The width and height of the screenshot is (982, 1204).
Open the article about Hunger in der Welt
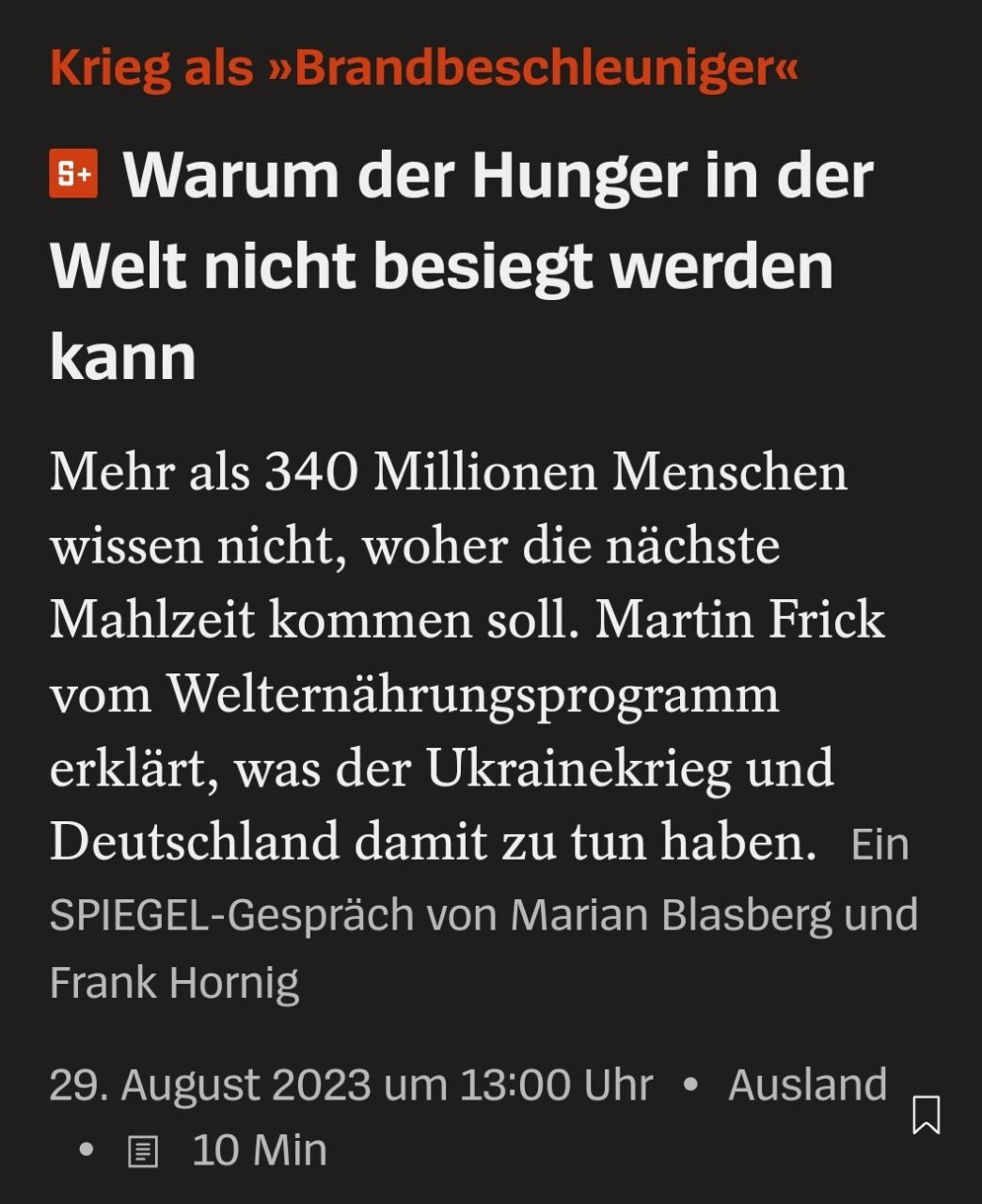pyautogui.click(x=460, y=265)
